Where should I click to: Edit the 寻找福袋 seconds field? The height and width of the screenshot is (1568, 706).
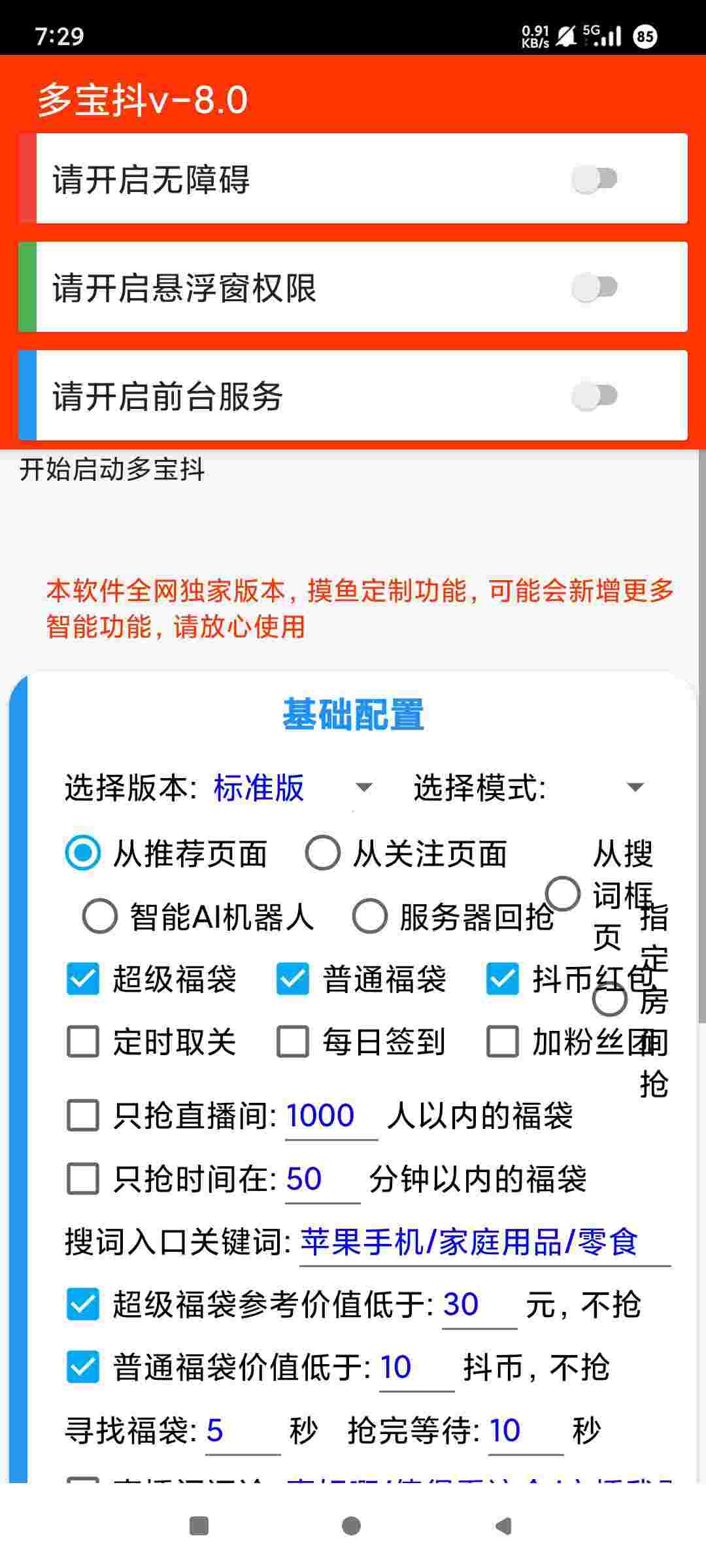tap(242, 1431)
